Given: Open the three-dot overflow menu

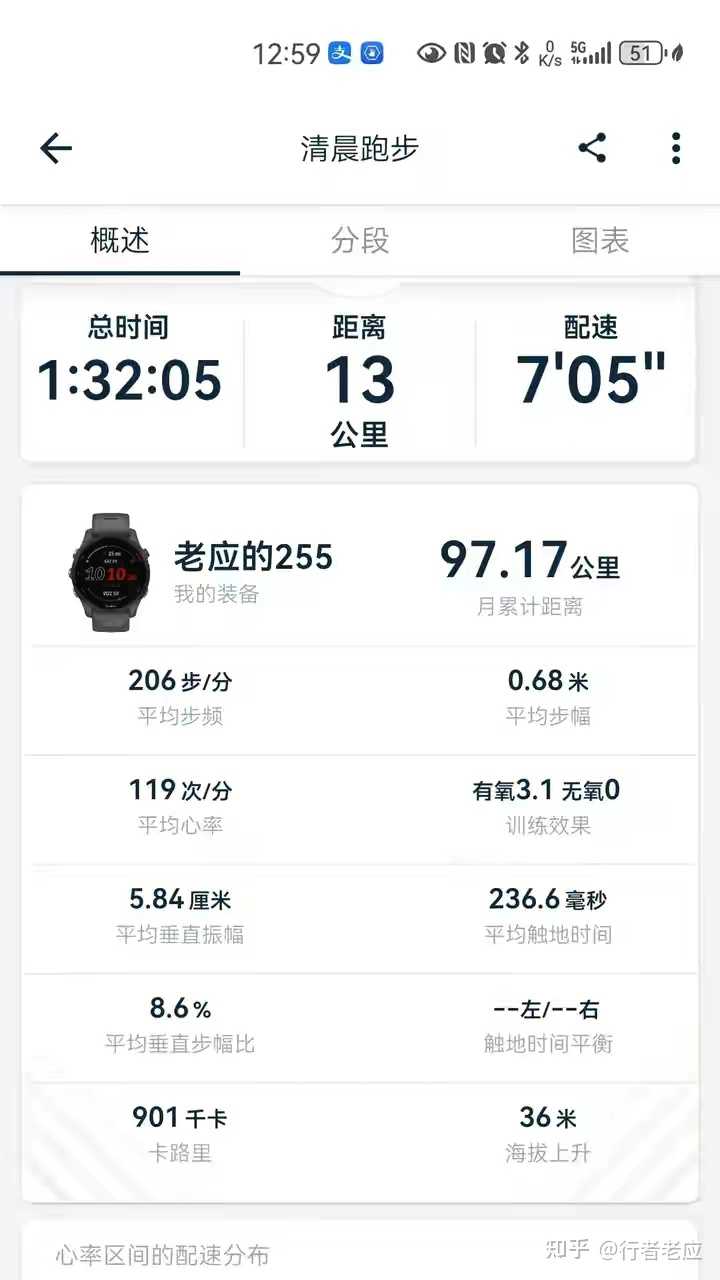Looking at the screenshot, I should click(676, 149).
